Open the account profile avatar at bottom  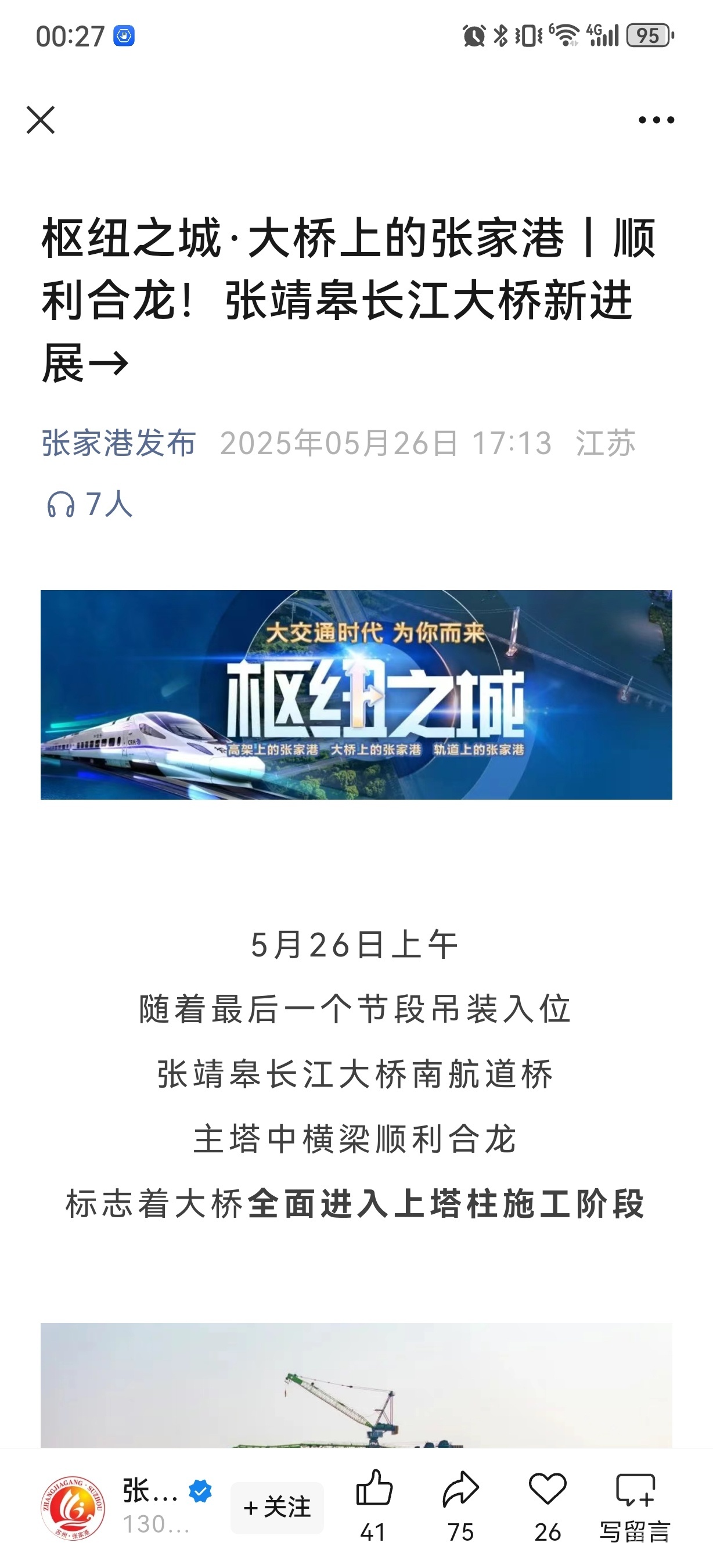point(73,1507)
